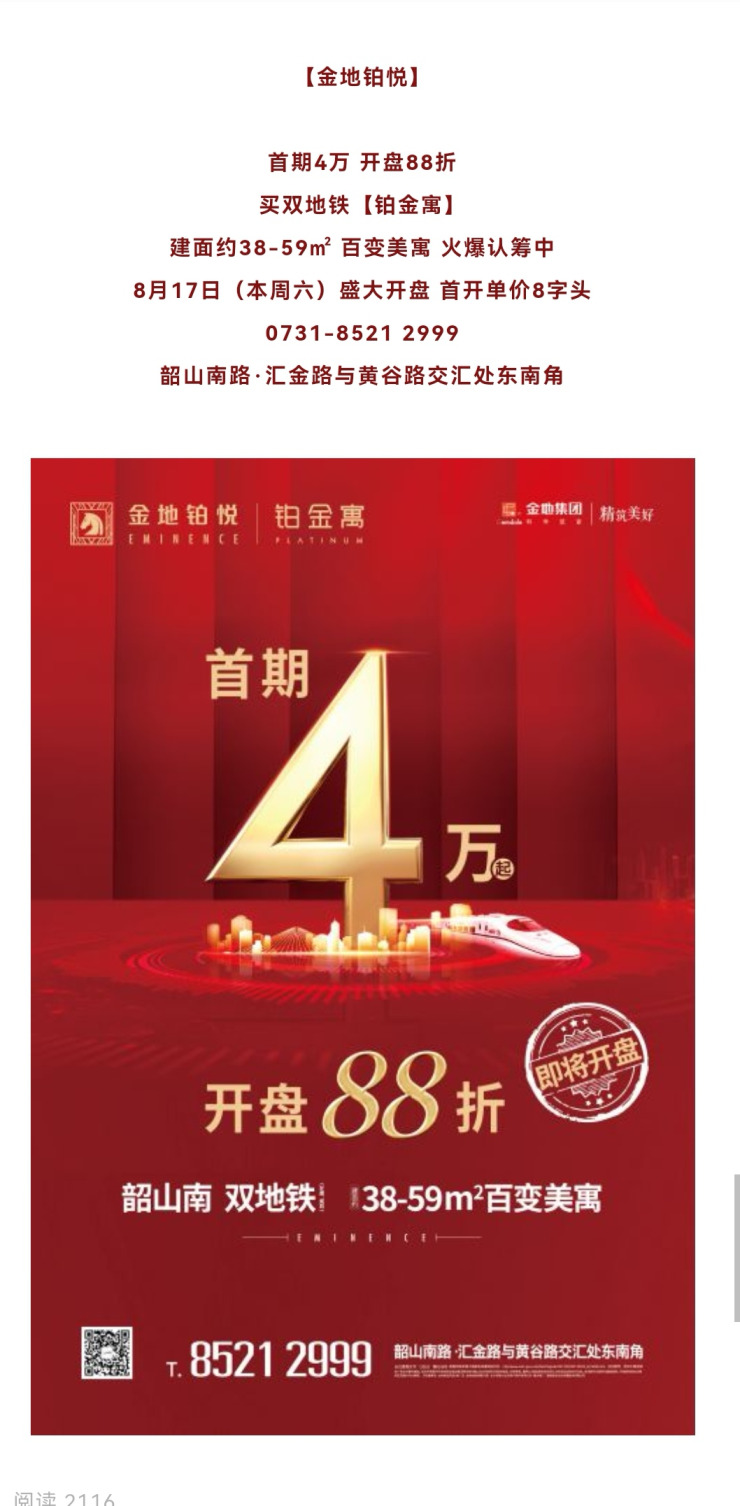This screenshot has width=740, height=1506.
Task: Open the red 金地铂悦 poster image
Action: (363, 945)
